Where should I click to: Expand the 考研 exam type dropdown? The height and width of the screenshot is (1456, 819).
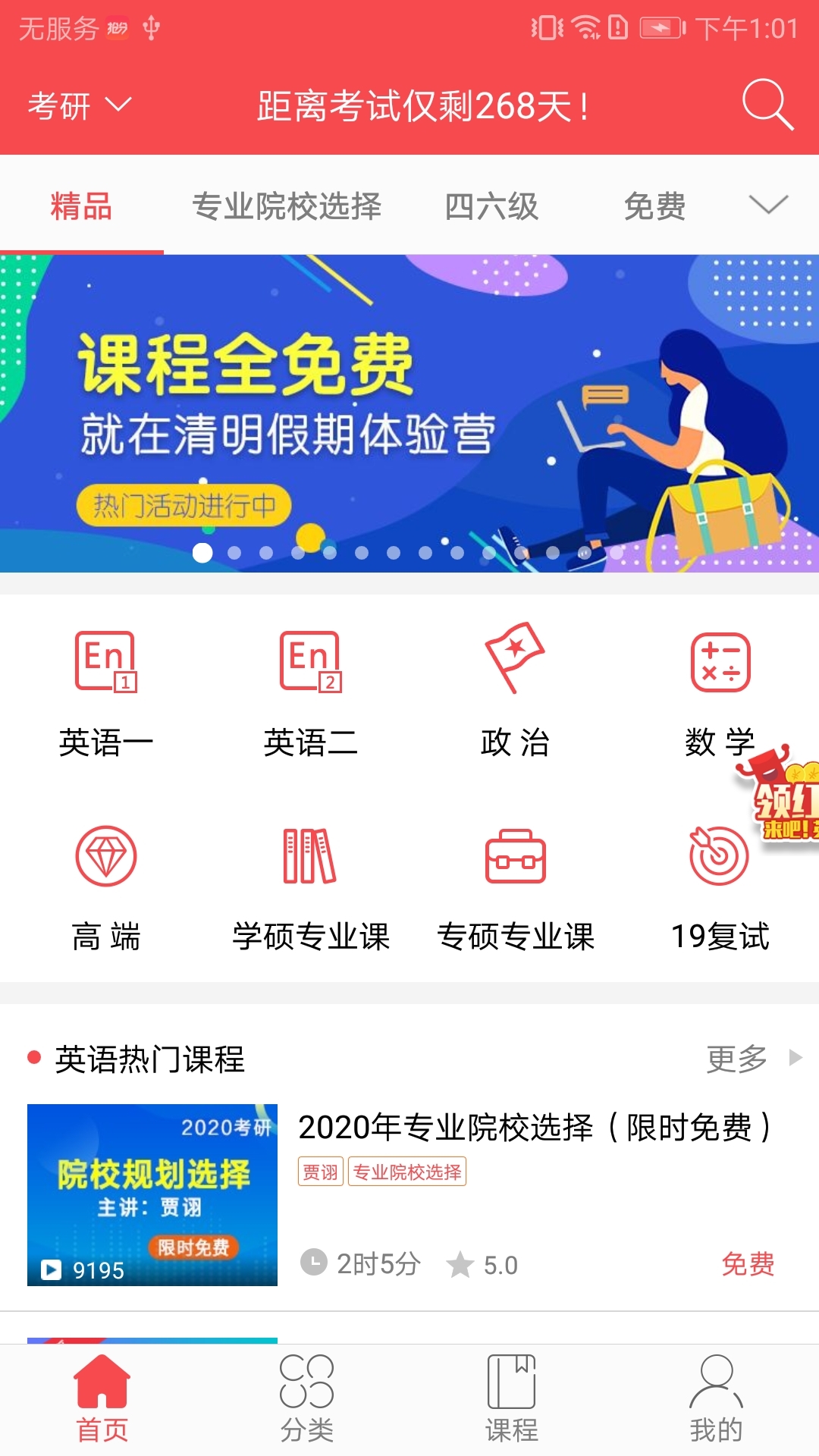pos(80,105)
